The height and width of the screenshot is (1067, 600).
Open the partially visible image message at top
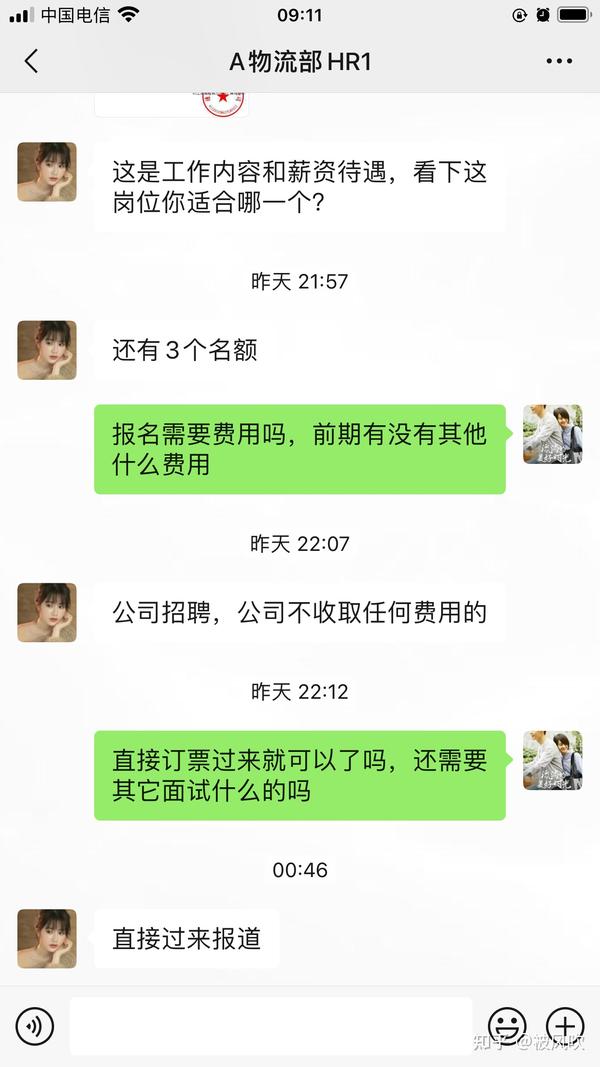tap(171, 105)
